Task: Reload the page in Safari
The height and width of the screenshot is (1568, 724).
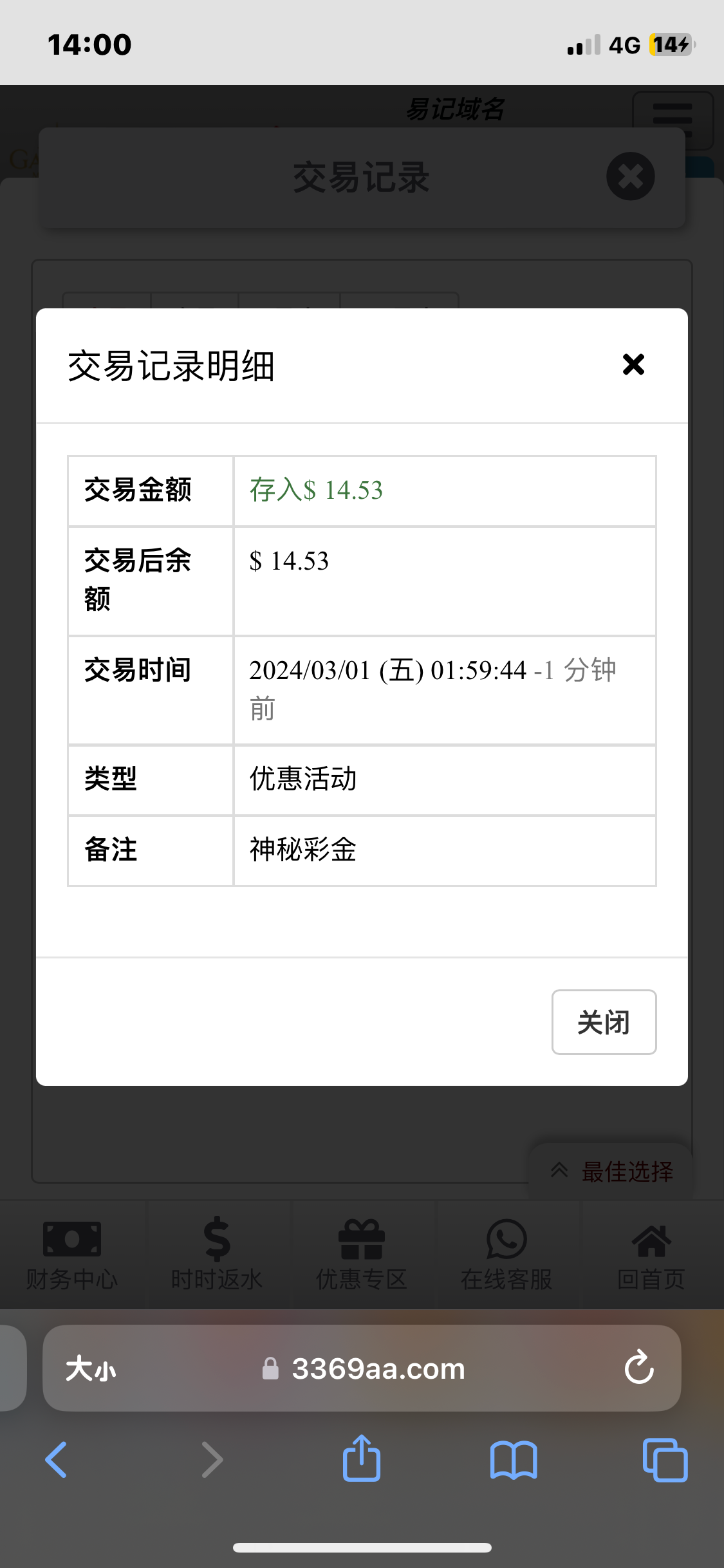Action: pyautogui.click(x=639, y=1368)
